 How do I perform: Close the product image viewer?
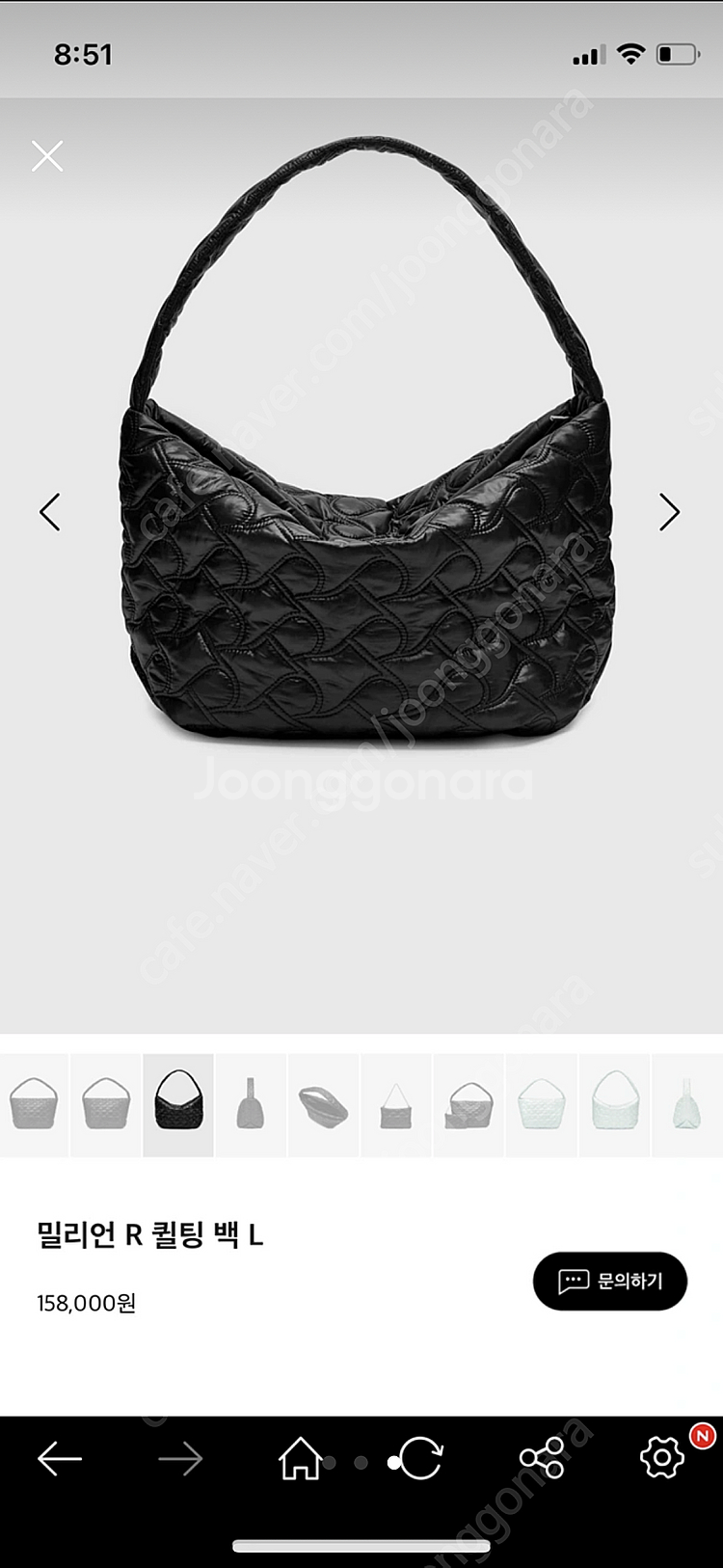47,155
